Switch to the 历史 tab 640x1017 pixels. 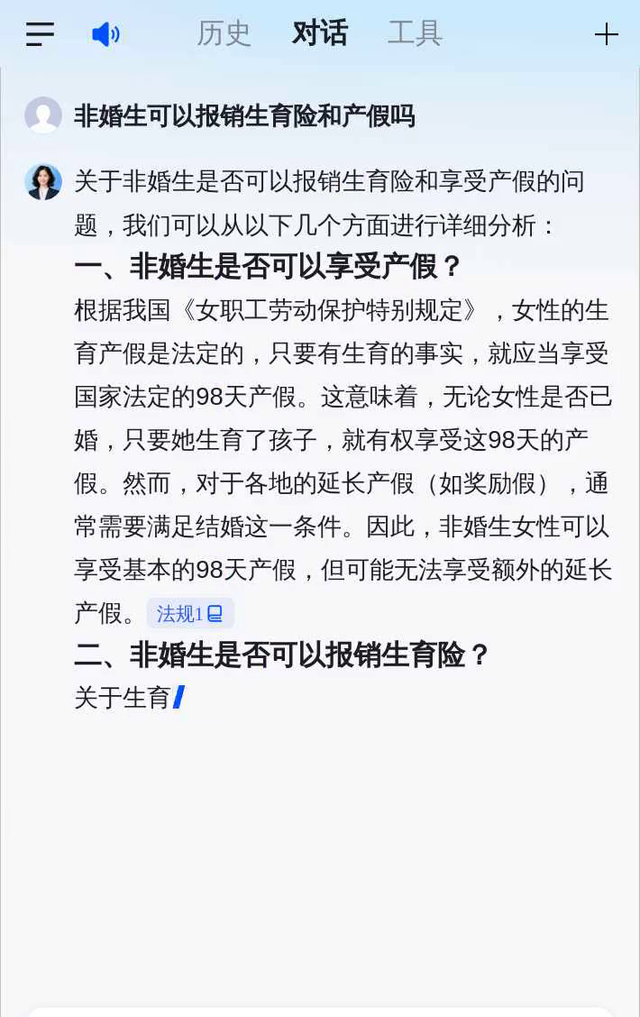224,34
